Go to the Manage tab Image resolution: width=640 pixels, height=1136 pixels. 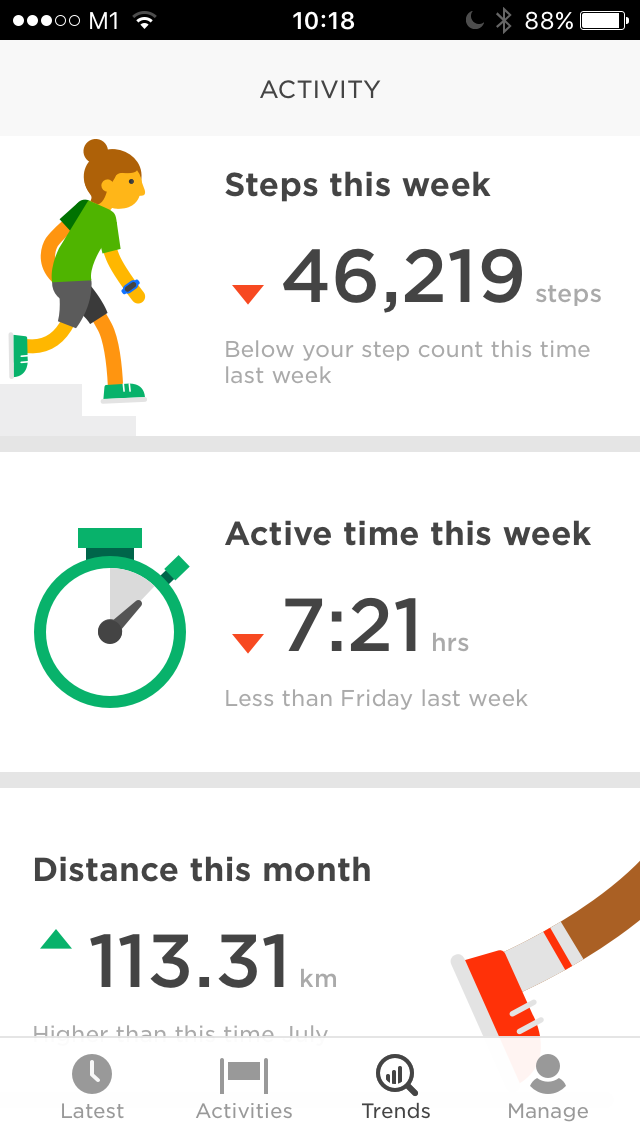pos(548,1087)
